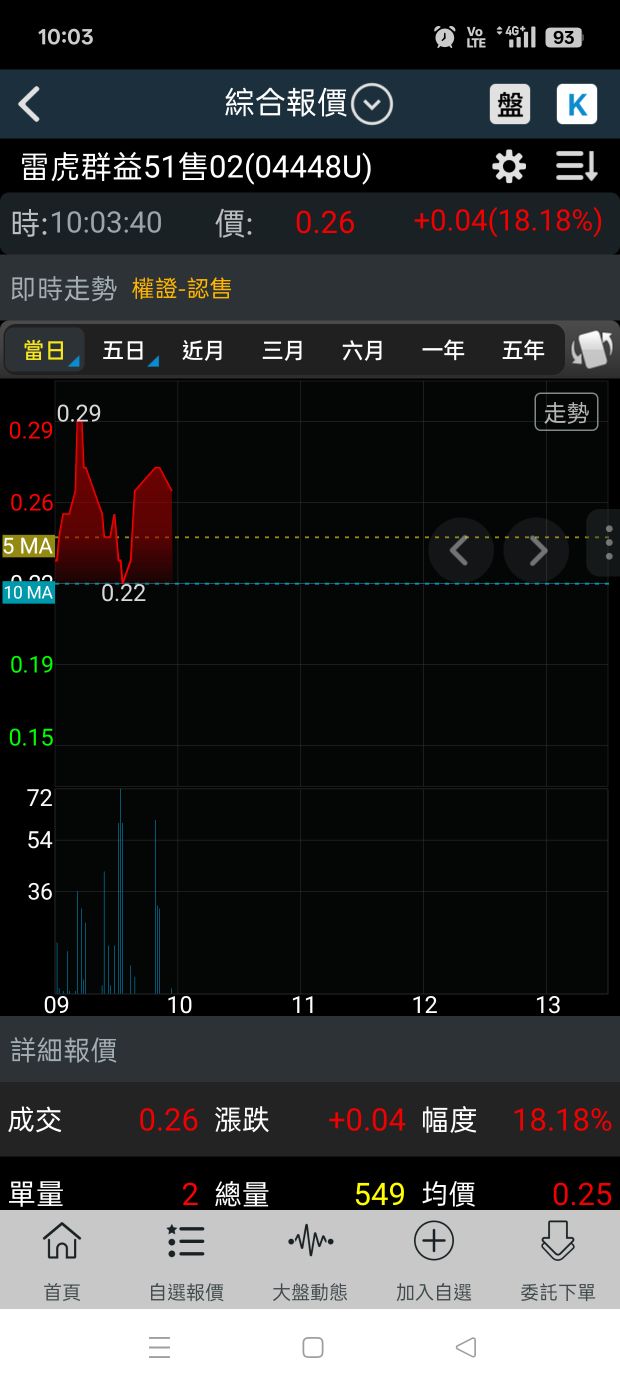This screenshot has height=1386, width=620.
Task: Rotate the chart to landscape
Action: point(592,350)
